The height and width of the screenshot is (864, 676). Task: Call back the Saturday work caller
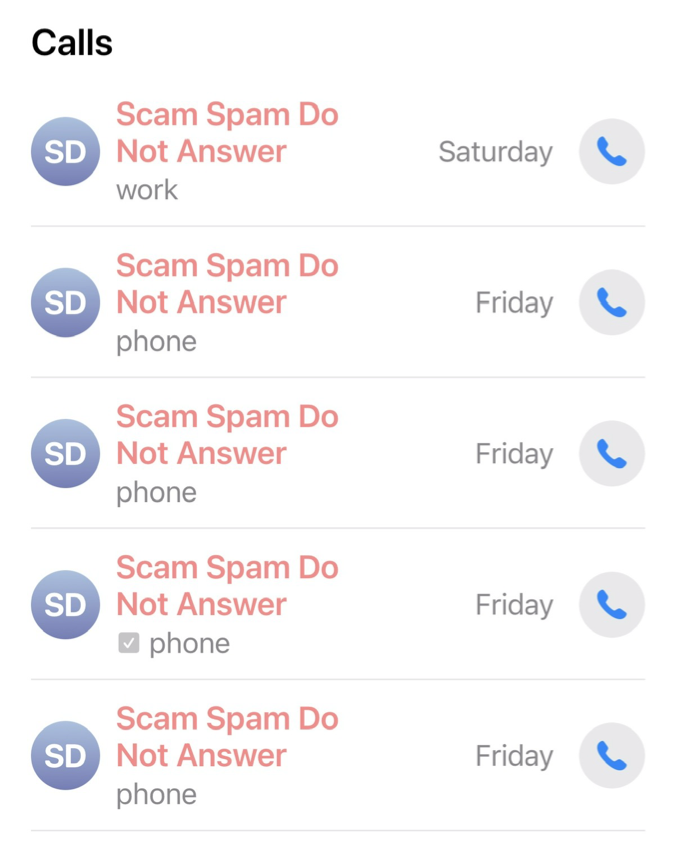pyautogui.click(x=612, y=152)
